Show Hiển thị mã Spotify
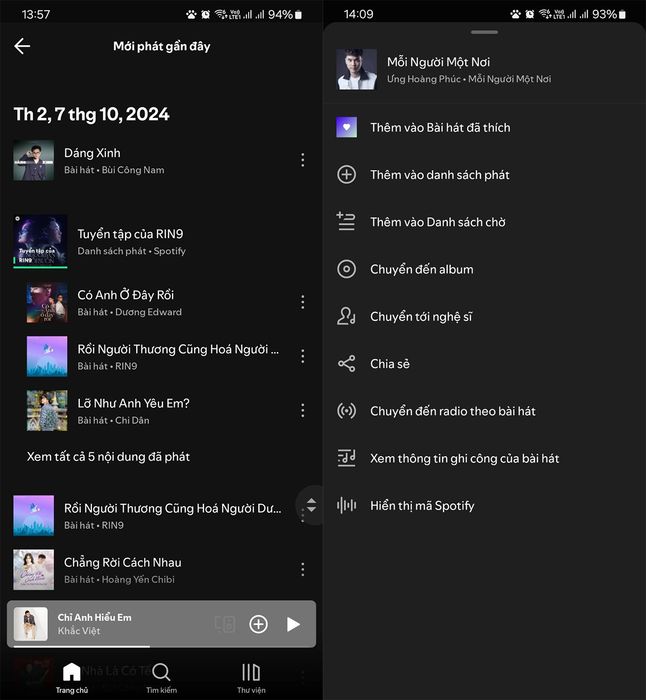This screenshot has width=646, height=700. [x=422, y=505]
